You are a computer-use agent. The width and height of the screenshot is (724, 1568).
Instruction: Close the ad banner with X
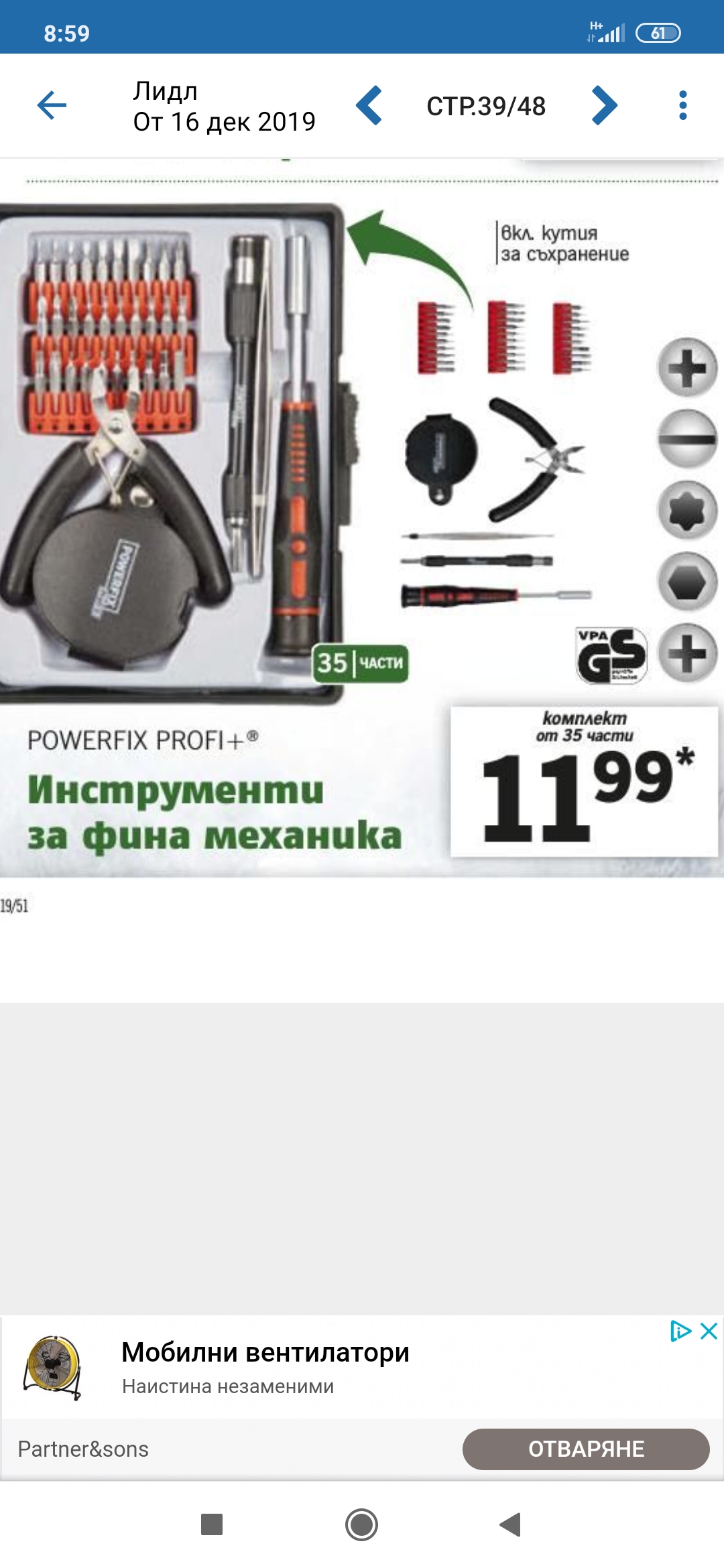pos(709,1331)
